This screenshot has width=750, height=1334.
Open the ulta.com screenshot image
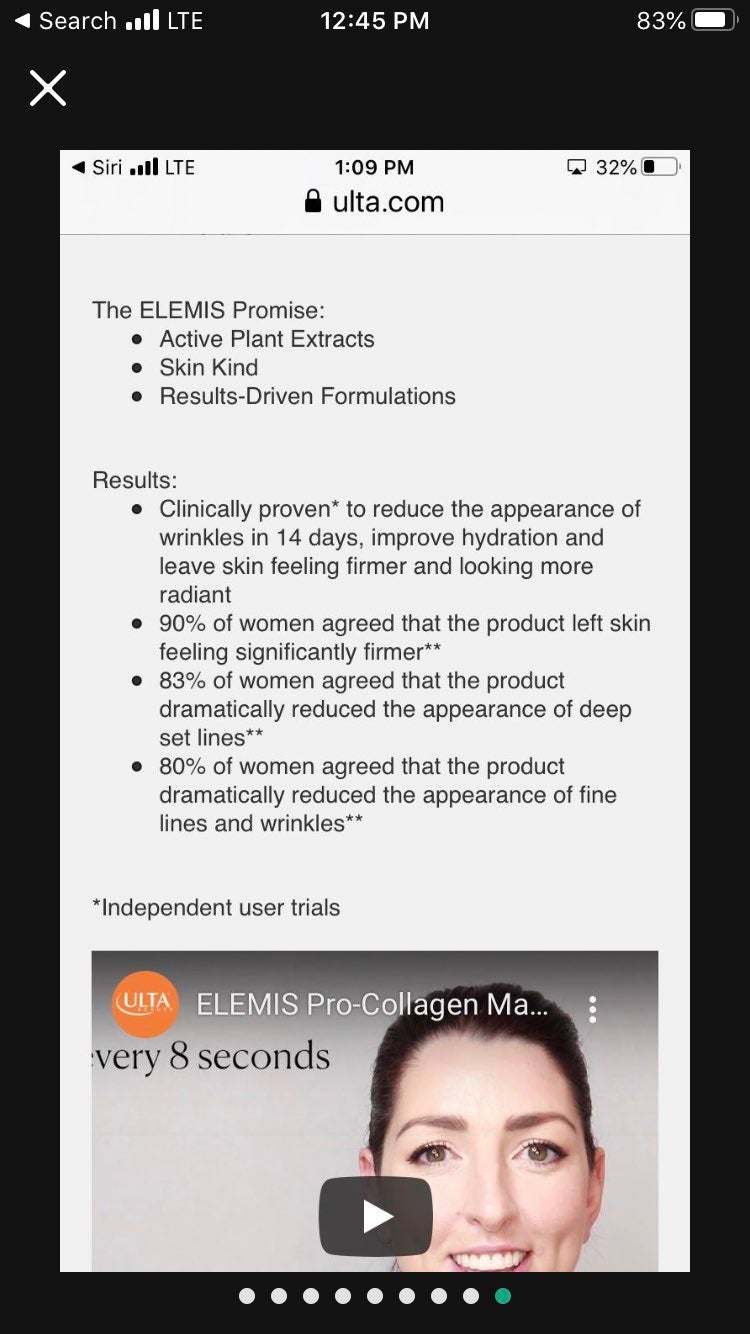coord(375,711)
